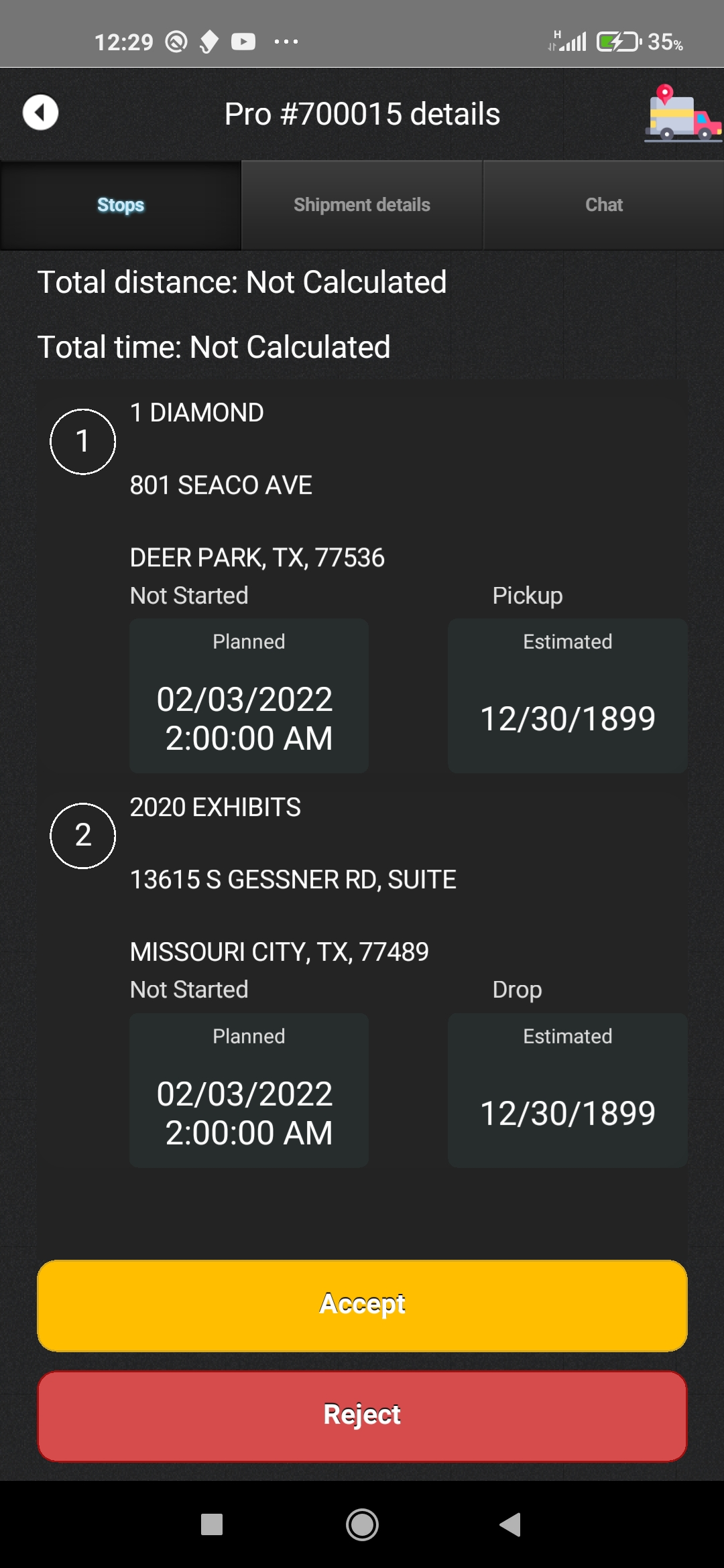
Task: Tap the system home button
Action: pos(362,1525)
